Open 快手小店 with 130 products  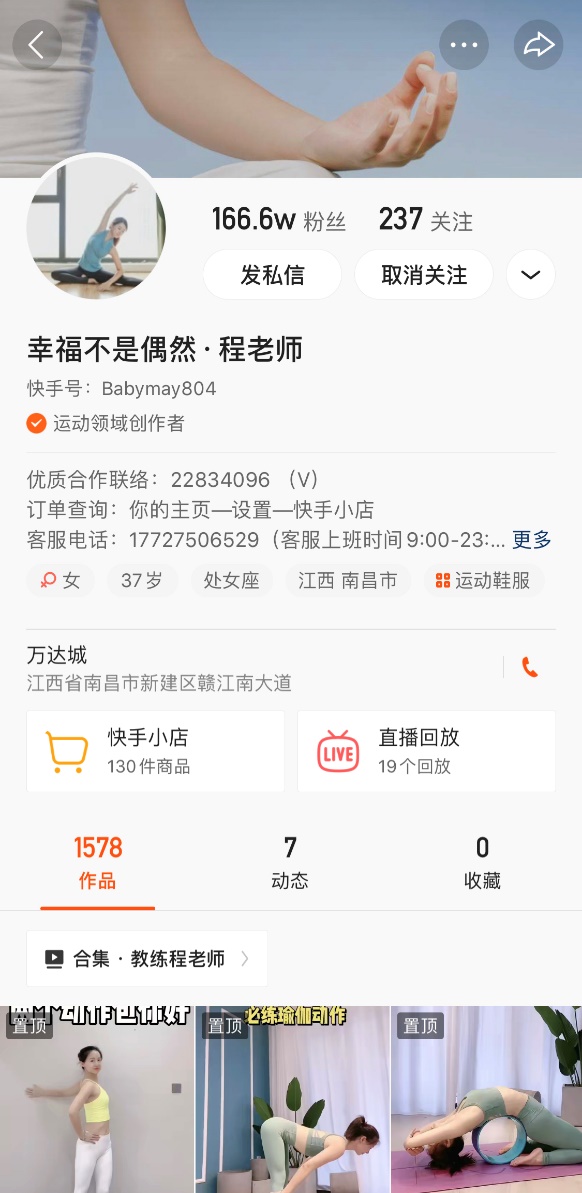tap(155, 751)
